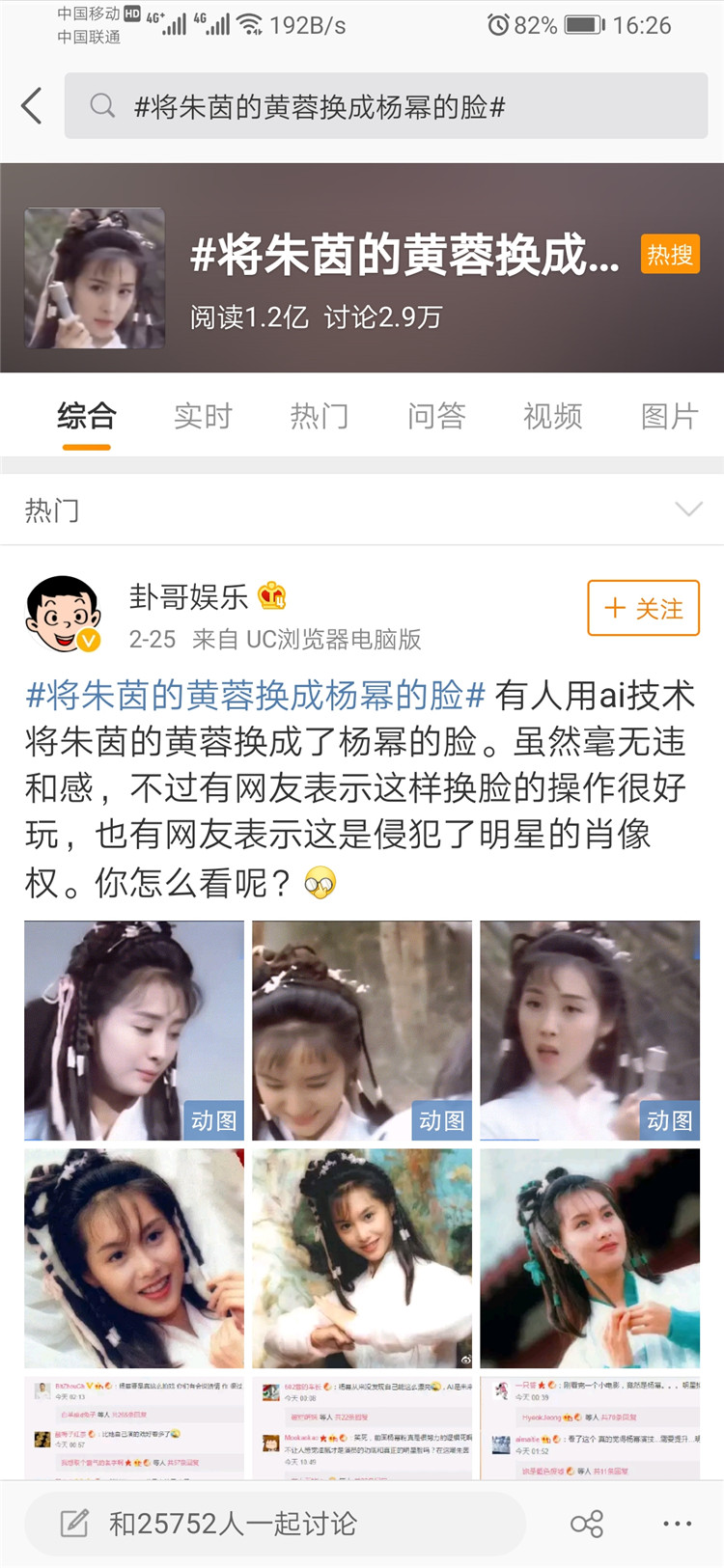The image size is (724, 1568).
Task: Join the discussion via 和25752人一起讨论 field
Action: pos(275,1524)
